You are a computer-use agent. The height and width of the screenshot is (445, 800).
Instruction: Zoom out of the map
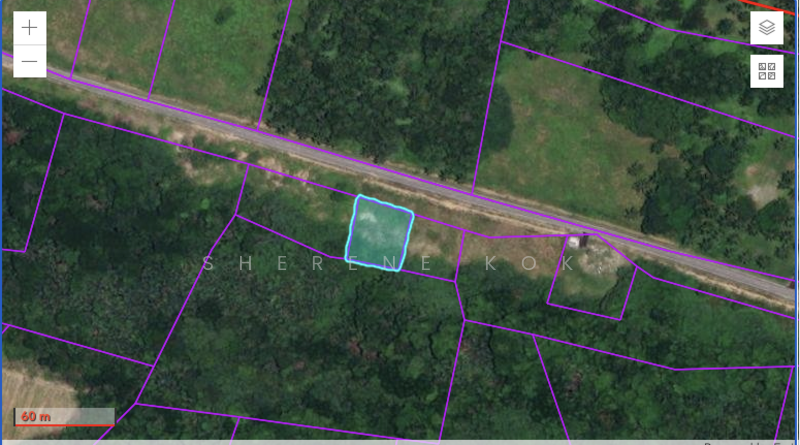[30, 61]
